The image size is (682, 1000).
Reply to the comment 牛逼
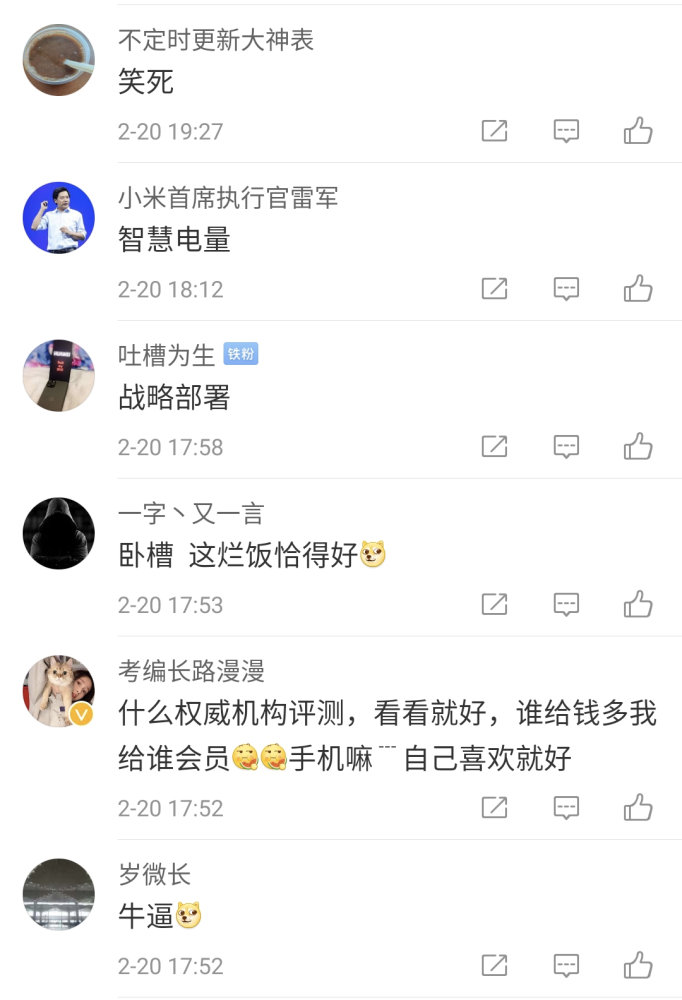coord(566,966)
